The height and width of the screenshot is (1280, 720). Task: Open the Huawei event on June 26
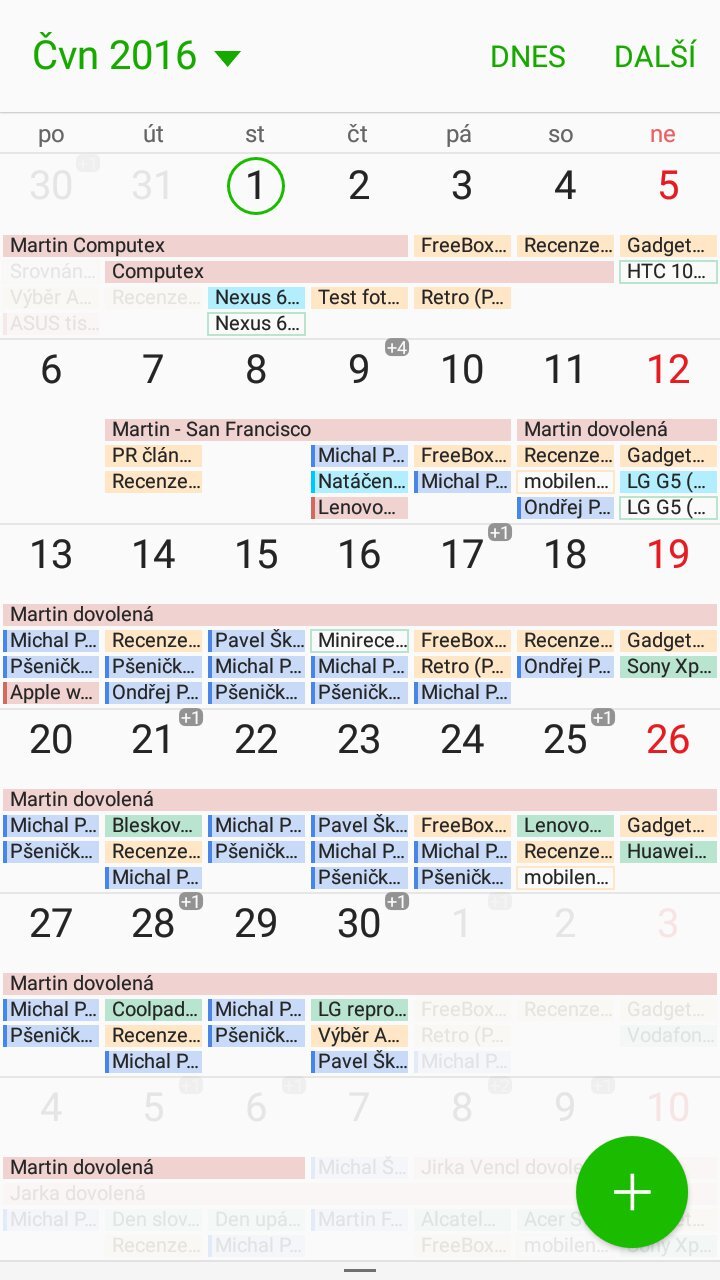point(668,852)
